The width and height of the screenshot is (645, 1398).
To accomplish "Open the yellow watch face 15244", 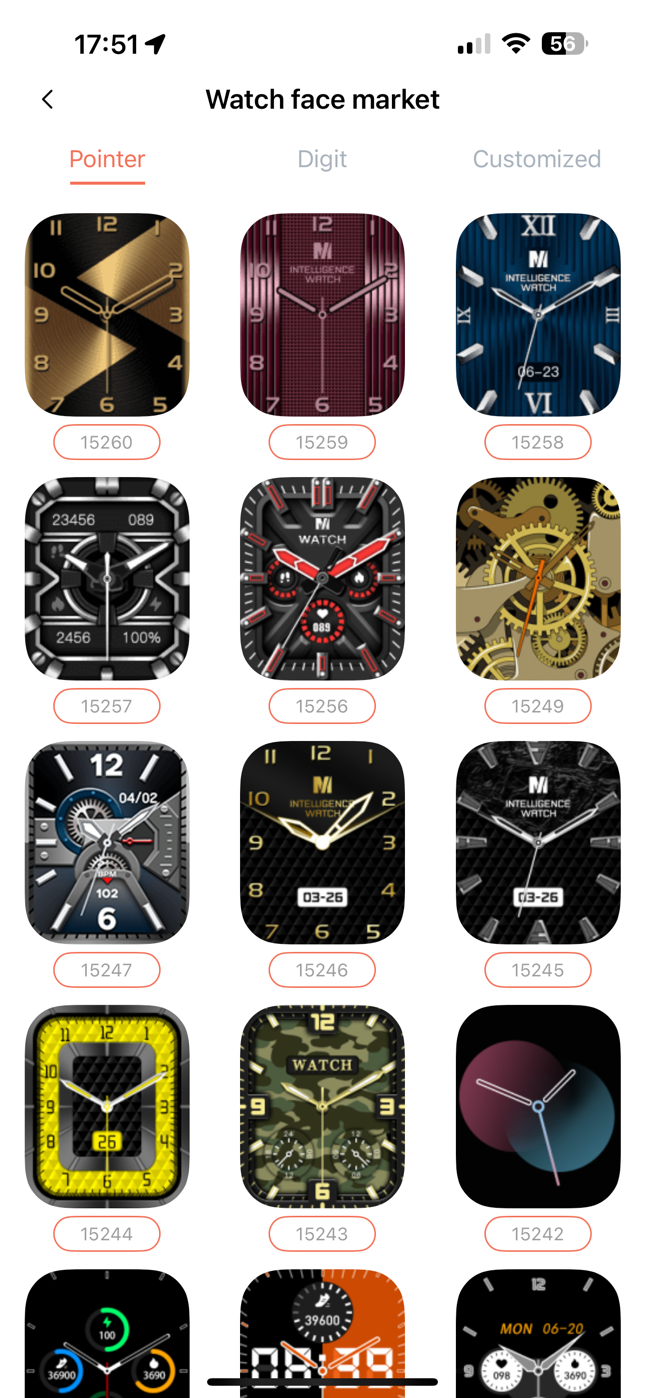I will coord(107,1106).
